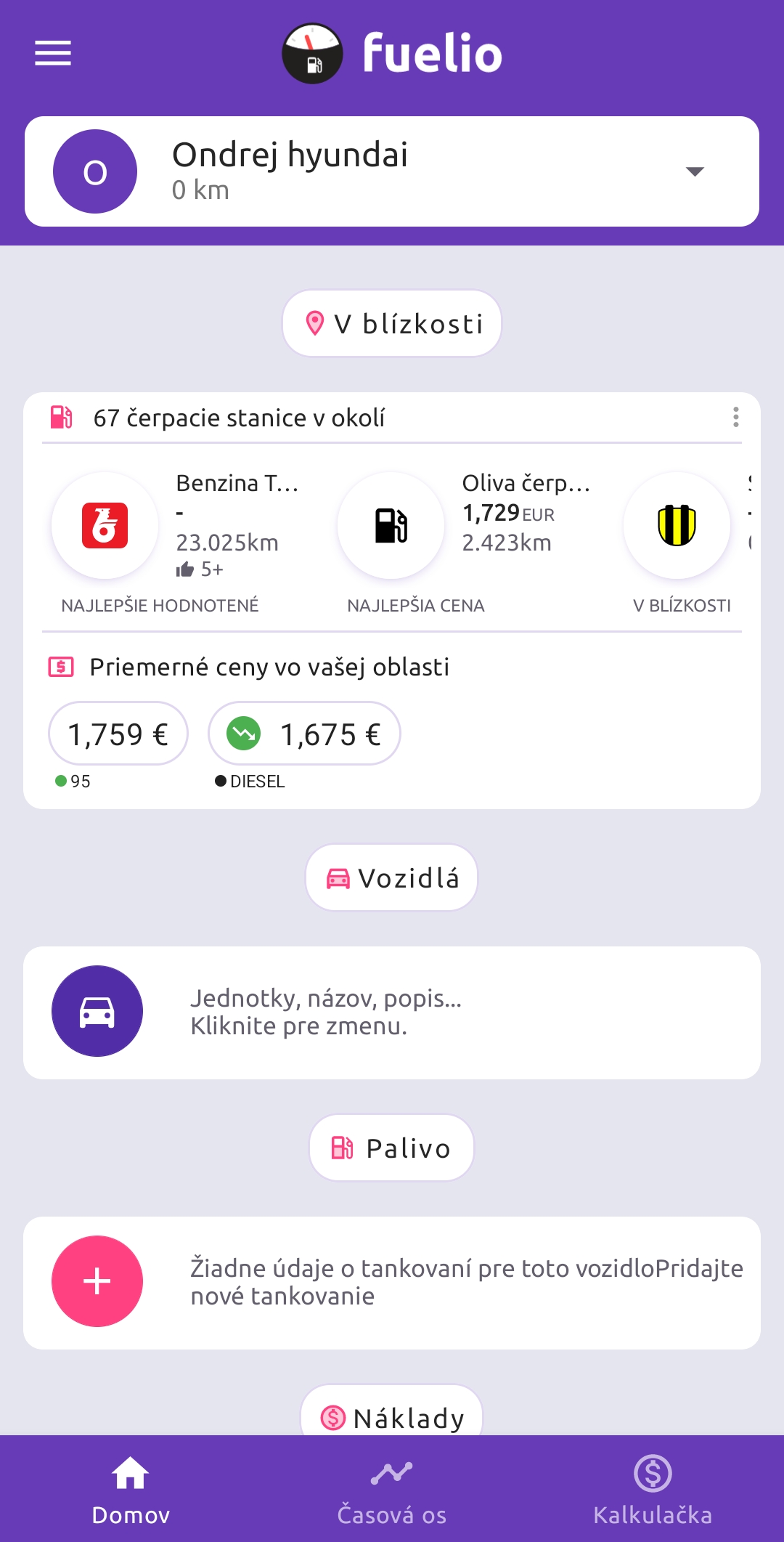Add a new fill-up with plus button

click(97, 1281)
